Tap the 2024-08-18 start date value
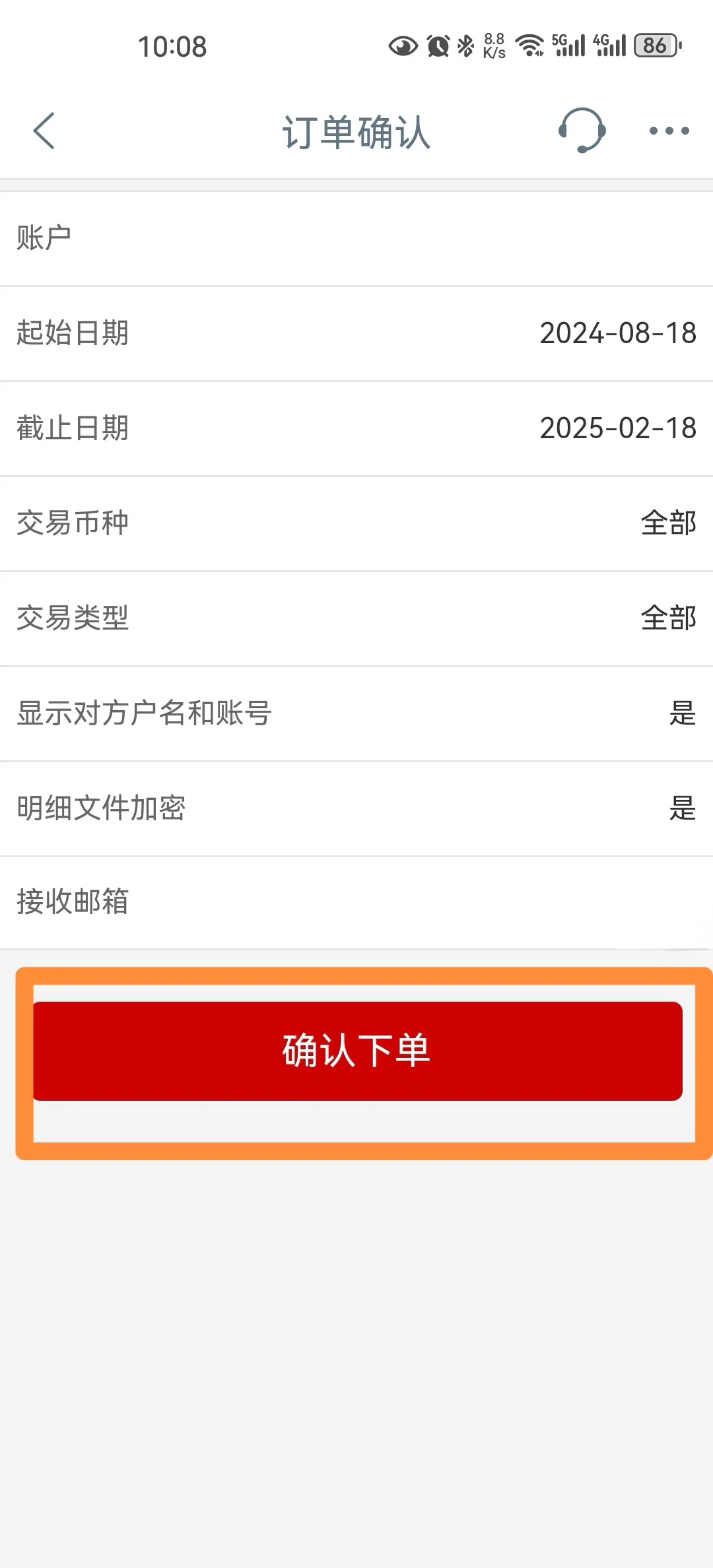The image size is (713, 1568). click(x=618, y=333)
